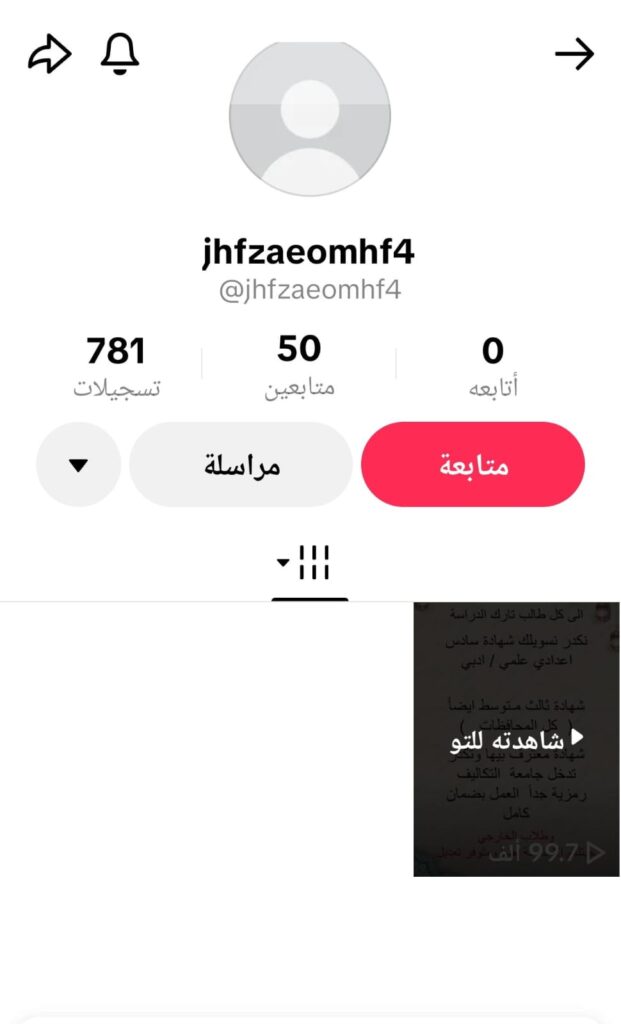Open the notifications bell for this account
The height and width of the screenshot is (1024, 621).
point(120,55)
